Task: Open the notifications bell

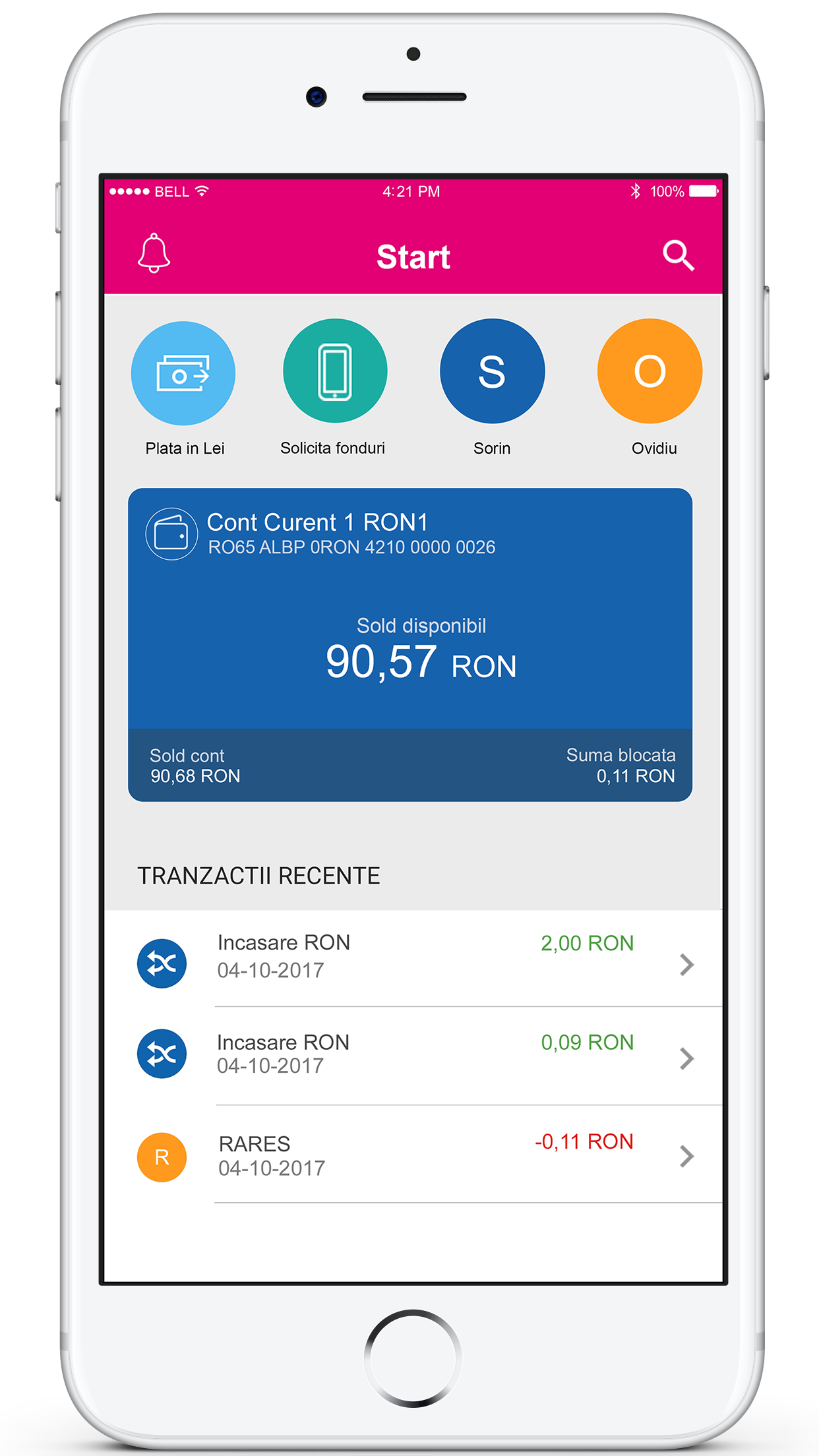Action: tap(154, 254)
